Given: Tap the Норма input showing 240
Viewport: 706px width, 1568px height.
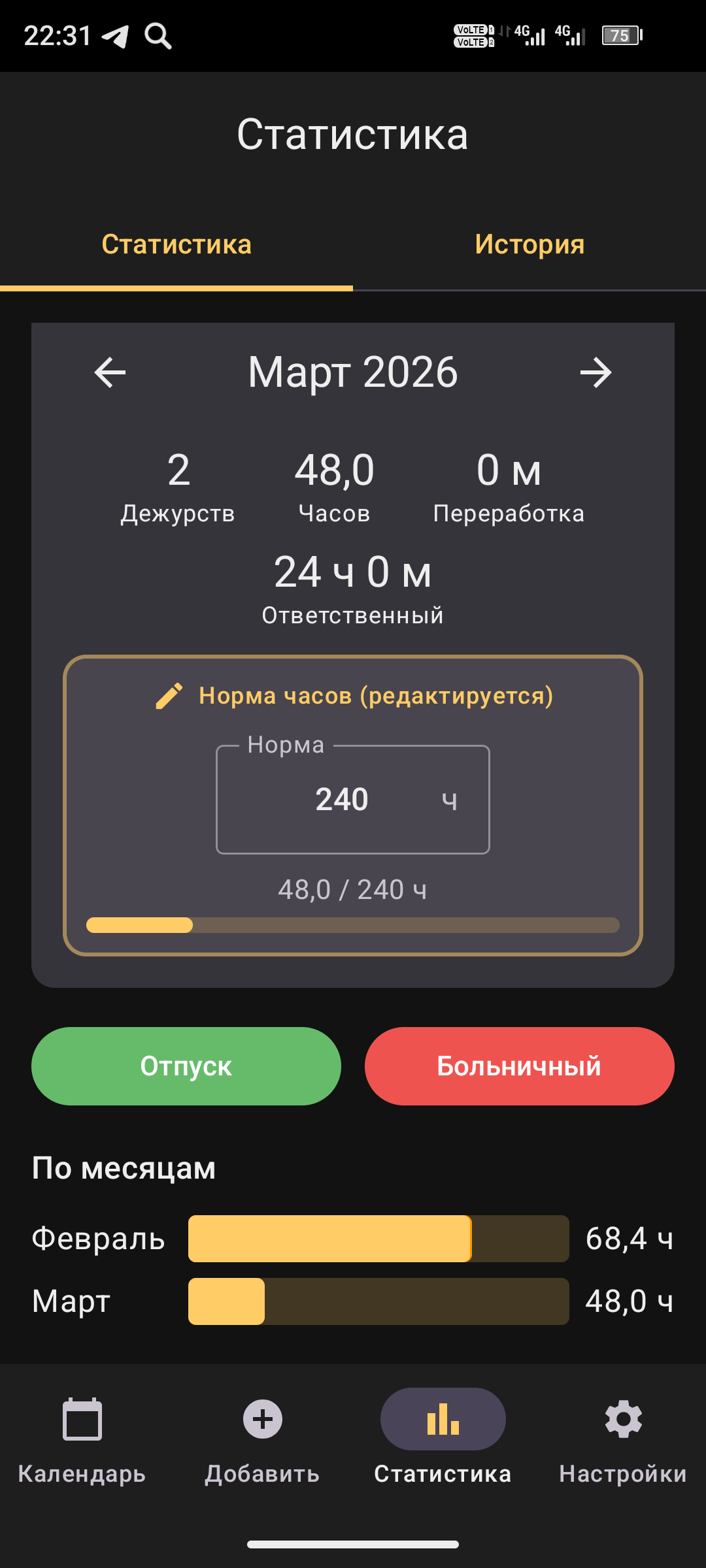Looking at the screenshot, I should 352,798.
